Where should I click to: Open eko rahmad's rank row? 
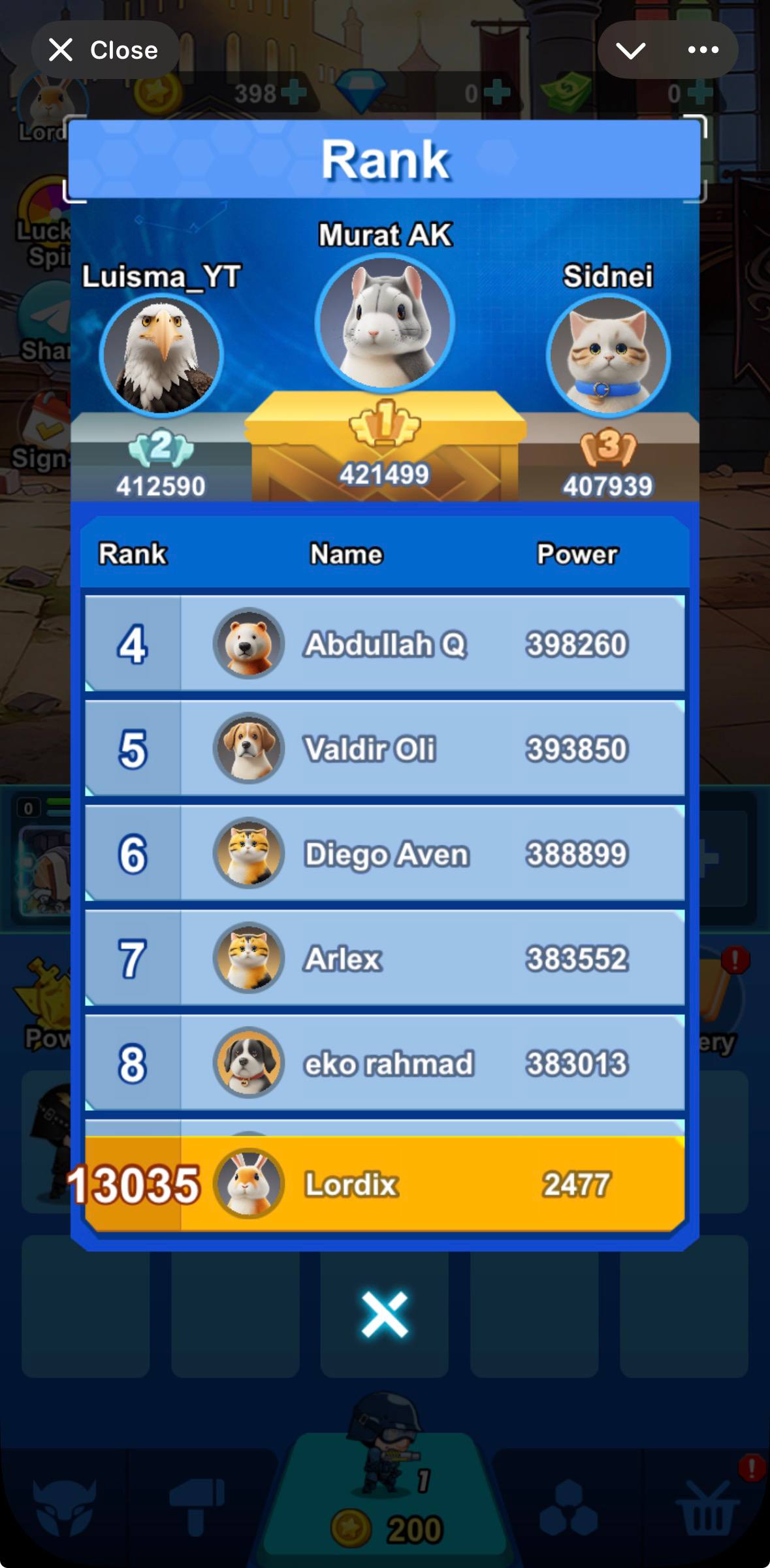[x=385, y=1063]
